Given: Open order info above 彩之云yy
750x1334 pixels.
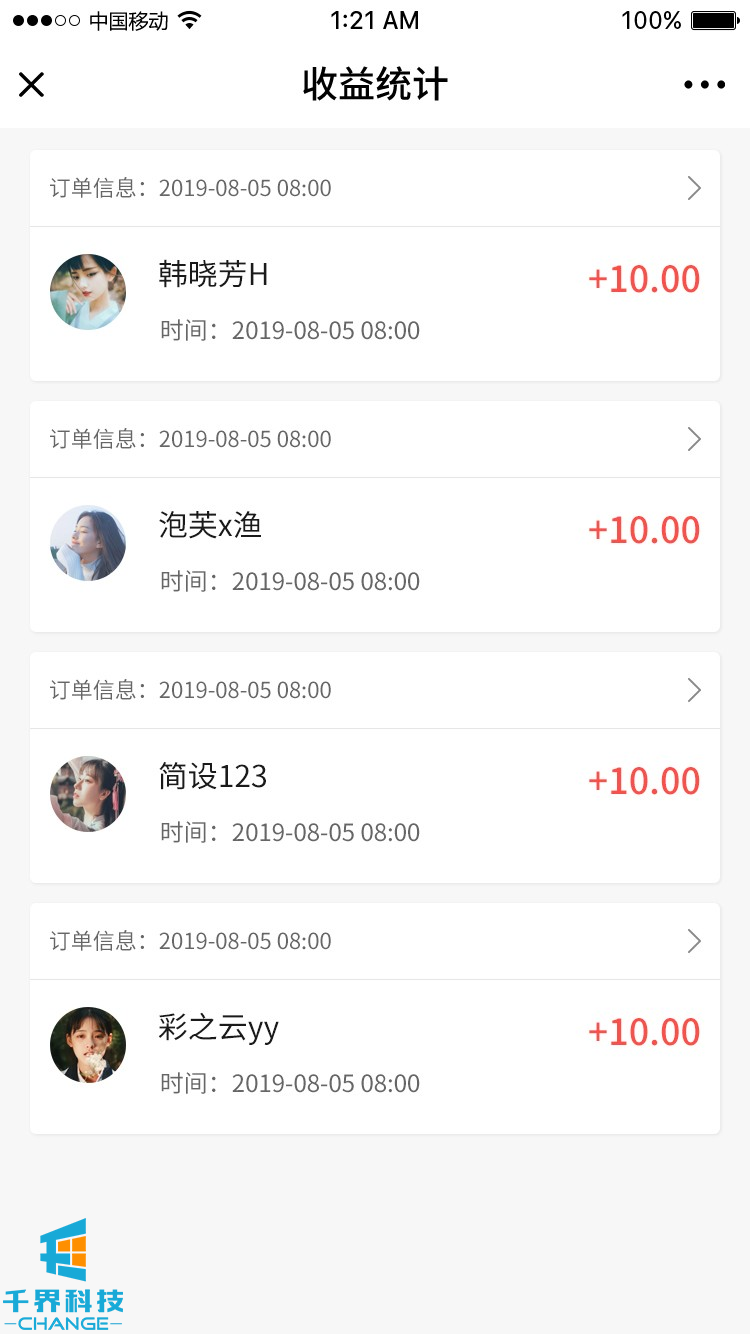Looking at the screenshot, I should 374,941.
